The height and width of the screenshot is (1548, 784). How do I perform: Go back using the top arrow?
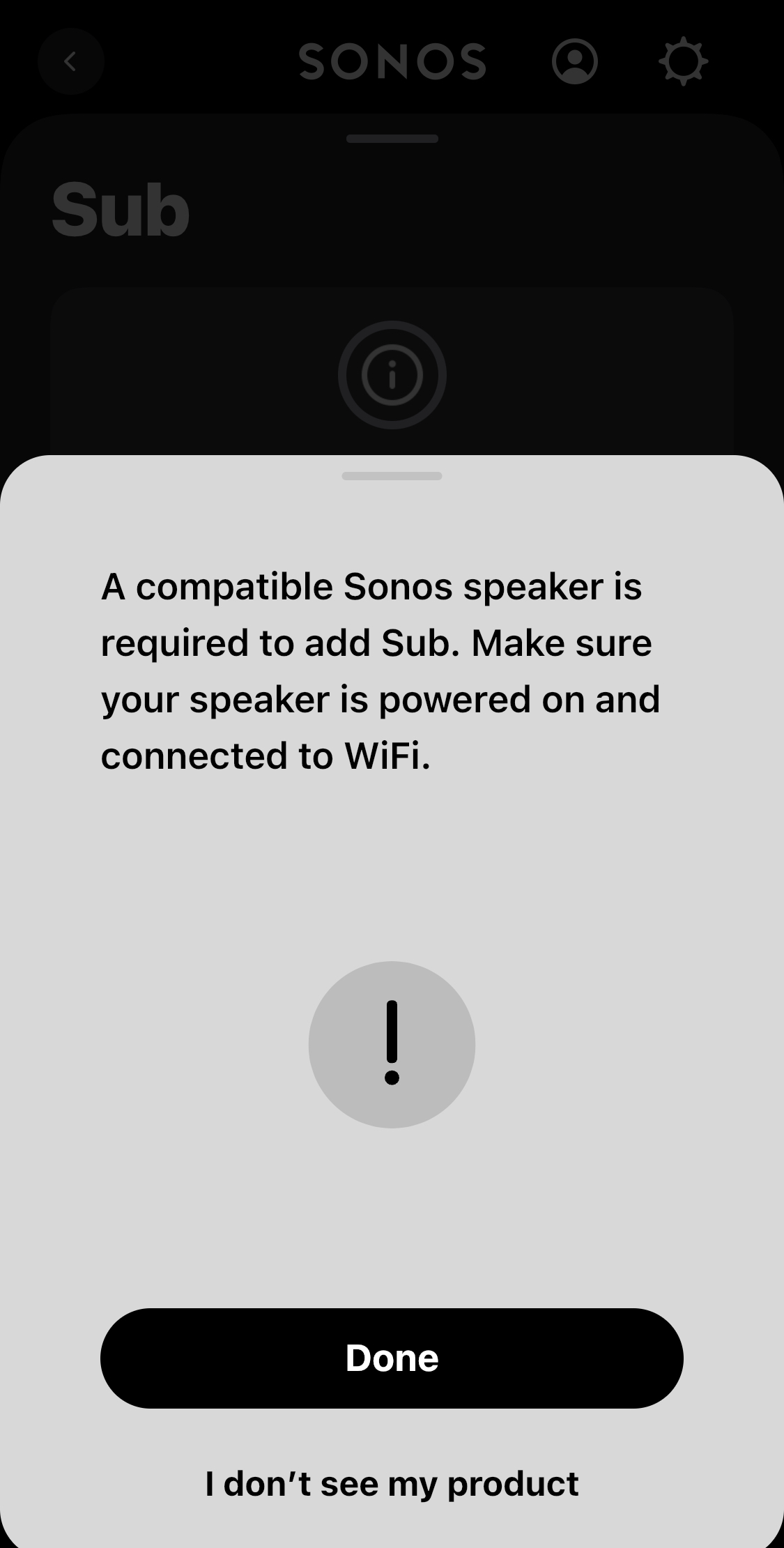(70, 61)
